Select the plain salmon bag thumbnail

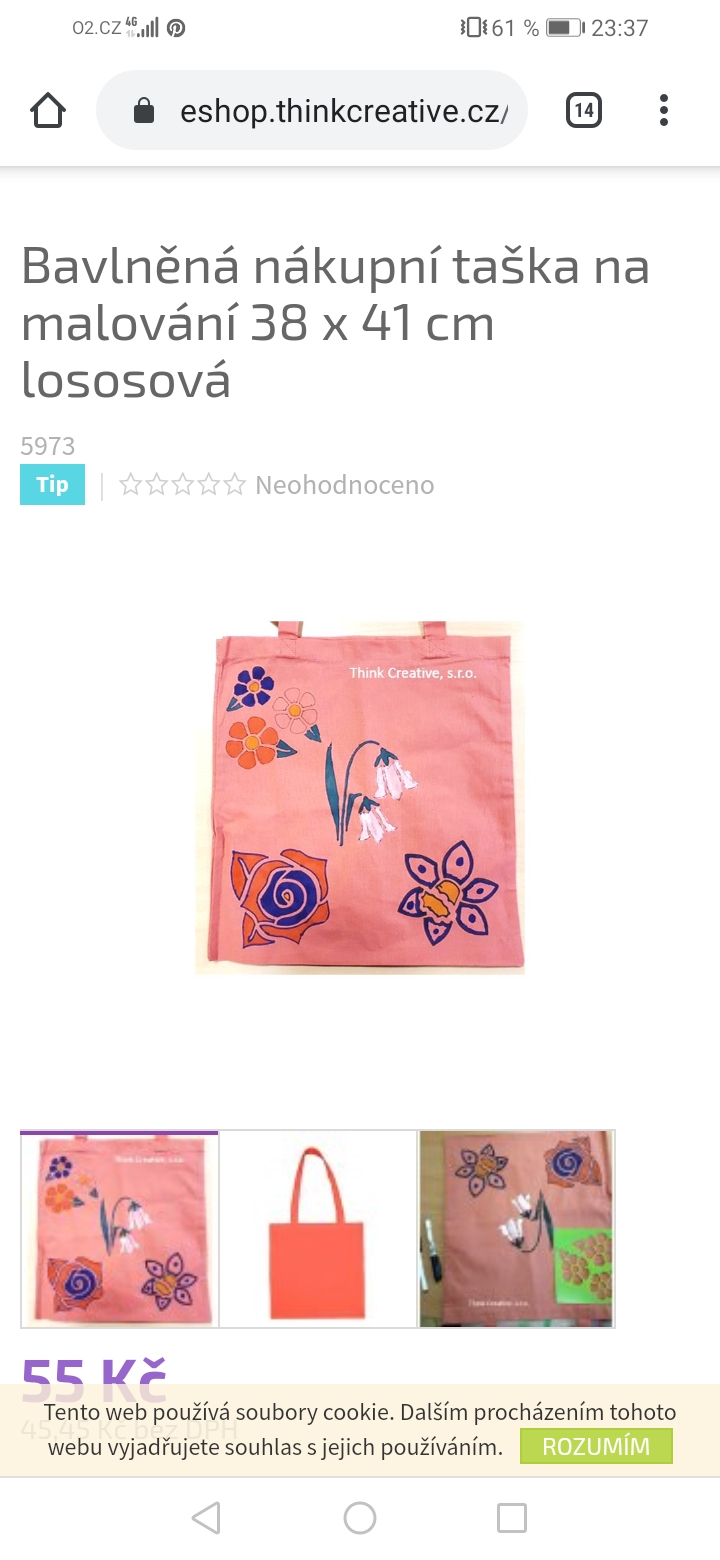[317, 1229]
